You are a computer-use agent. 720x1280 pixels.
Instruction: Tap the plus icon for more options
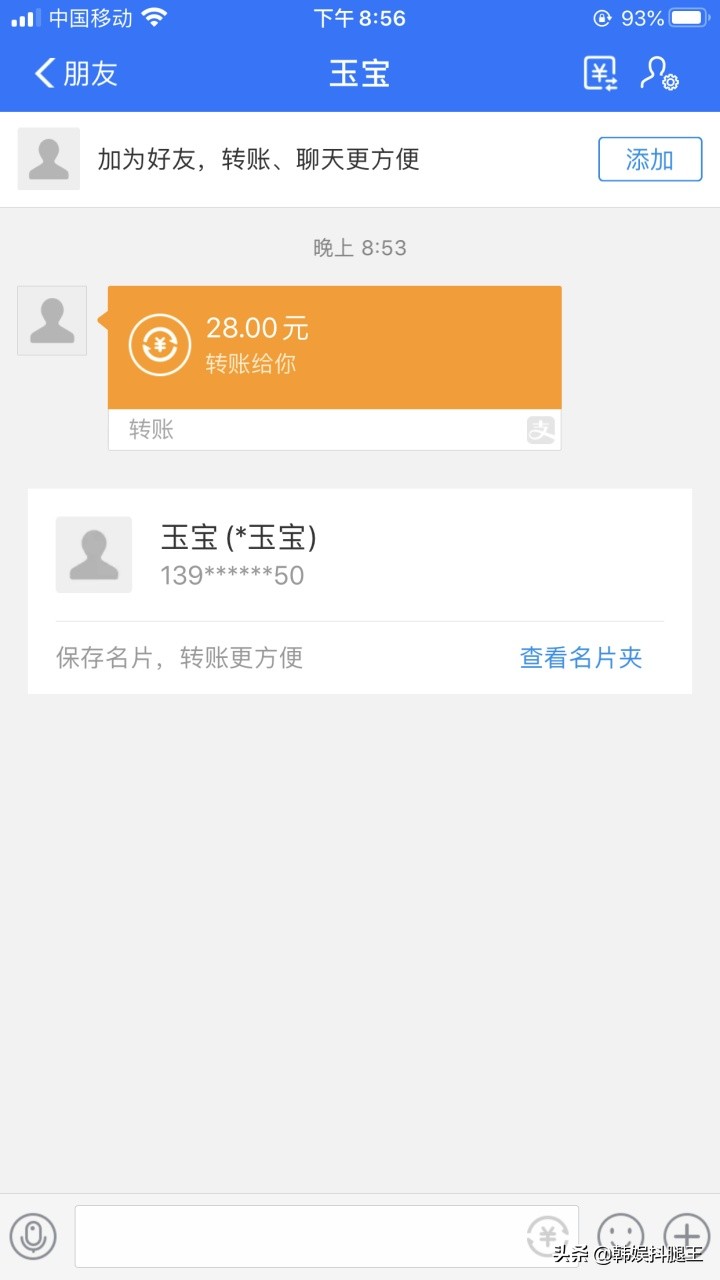[x=686, y=1236]
